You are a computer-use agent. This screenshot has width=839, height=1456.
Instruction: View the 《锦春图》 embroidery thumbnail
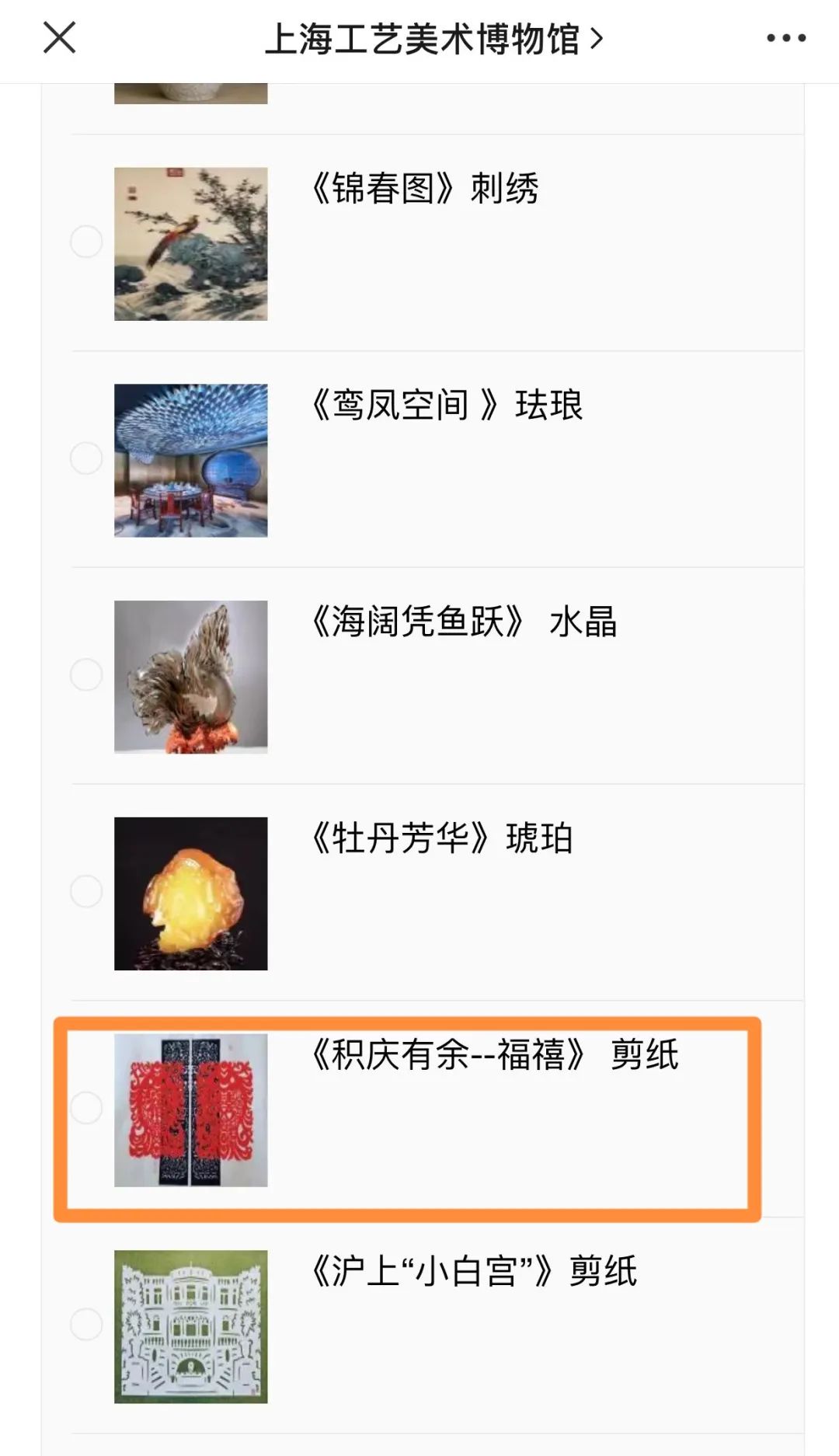pyautogui.click(x=191, y=241)
